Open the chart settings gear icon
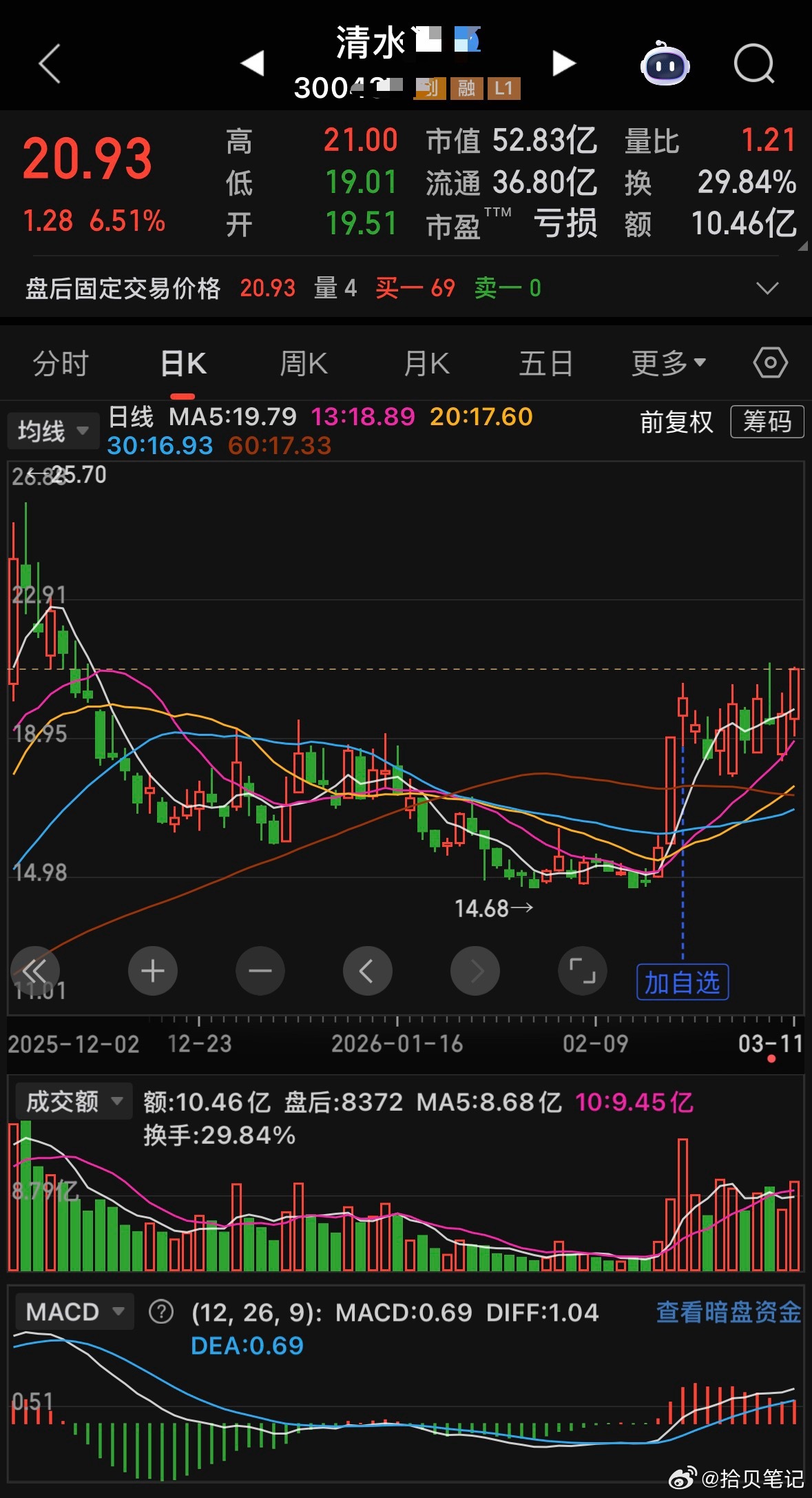Viewport: 812px width, 1498px height. click(x=769, y=362)
